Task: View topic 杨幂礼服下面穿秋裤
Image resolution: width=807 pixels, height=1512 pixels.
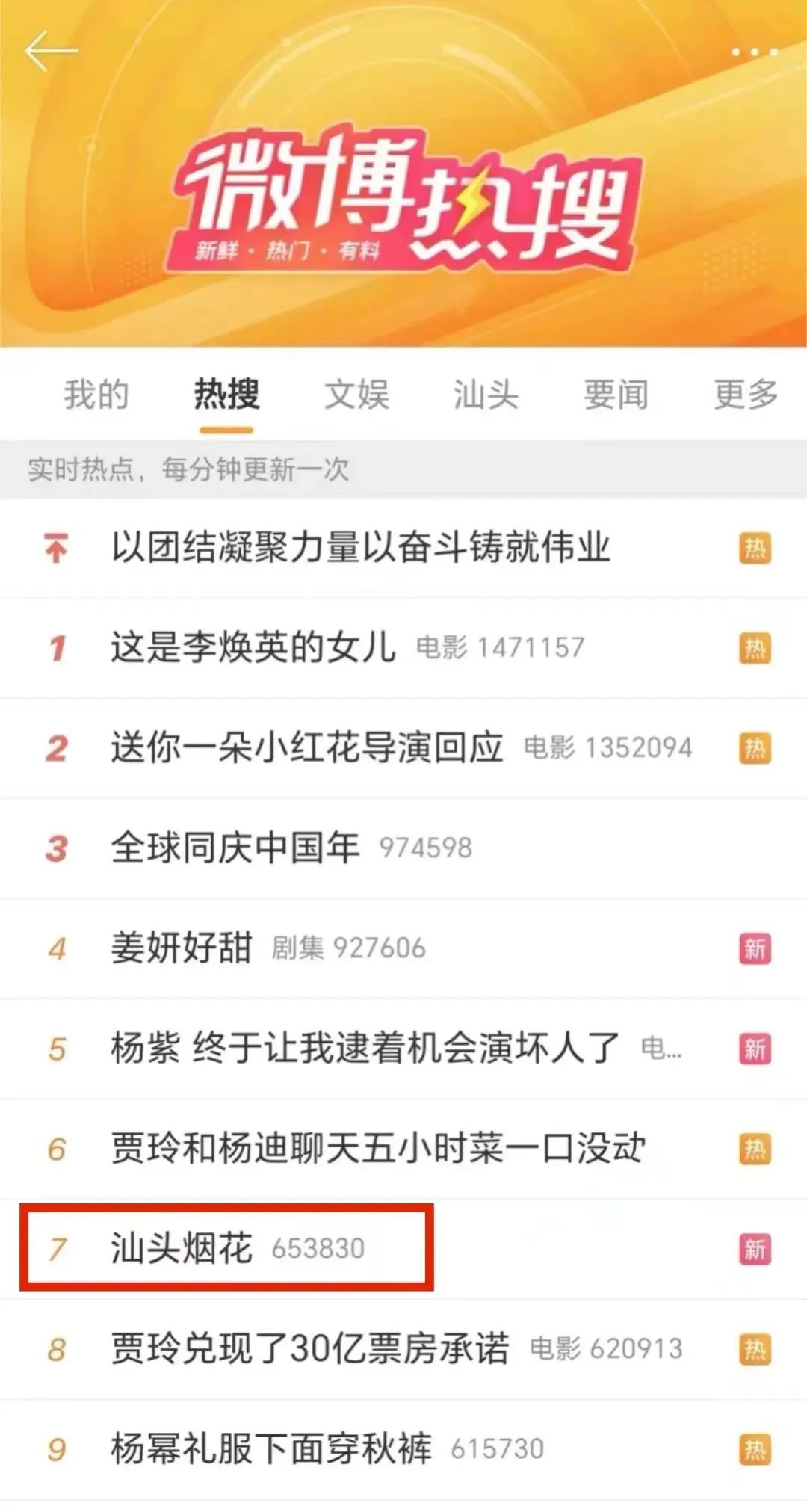Action: pos(271,1448)
